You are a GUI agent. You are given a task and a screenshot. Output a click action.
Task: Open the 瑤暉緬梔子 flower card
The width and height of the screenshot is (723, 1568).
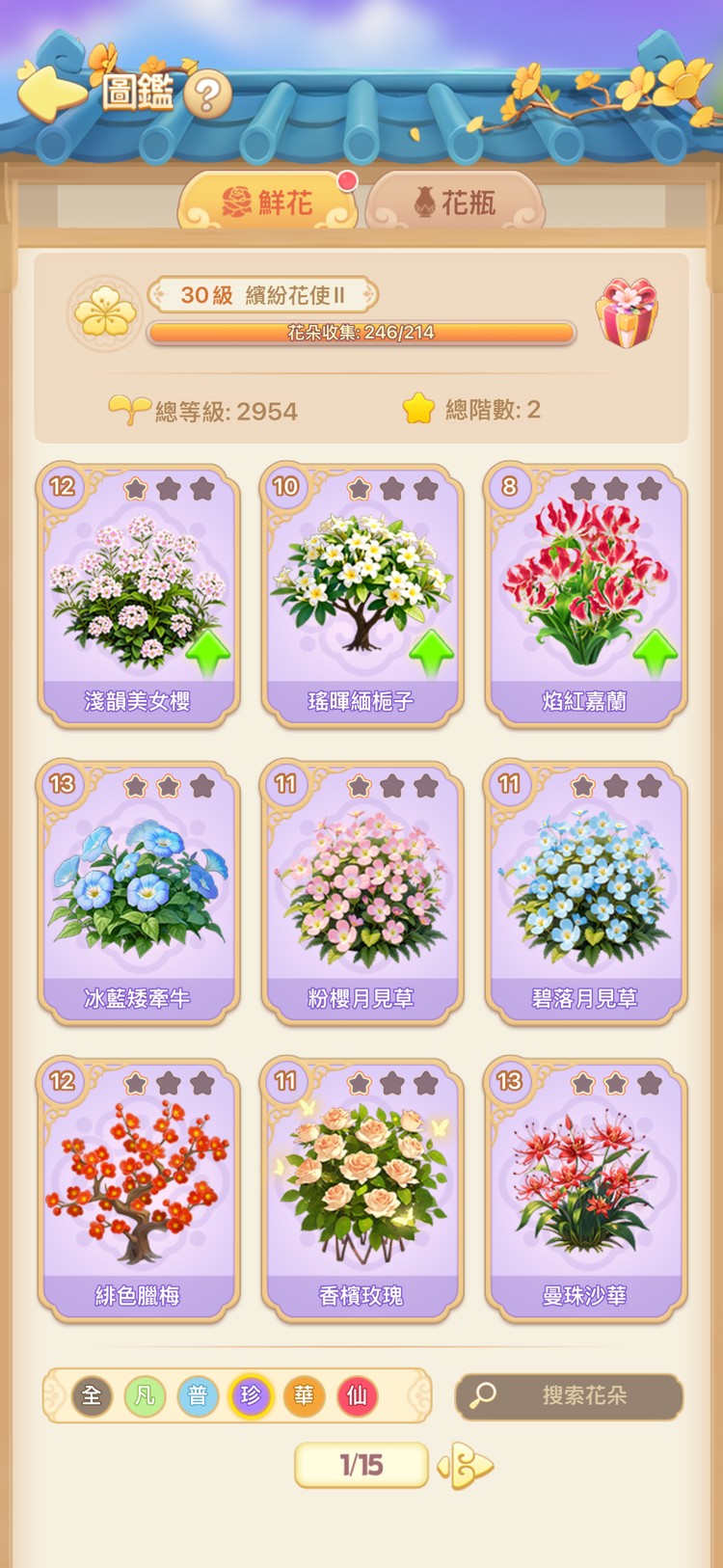[x=361, y=595]
